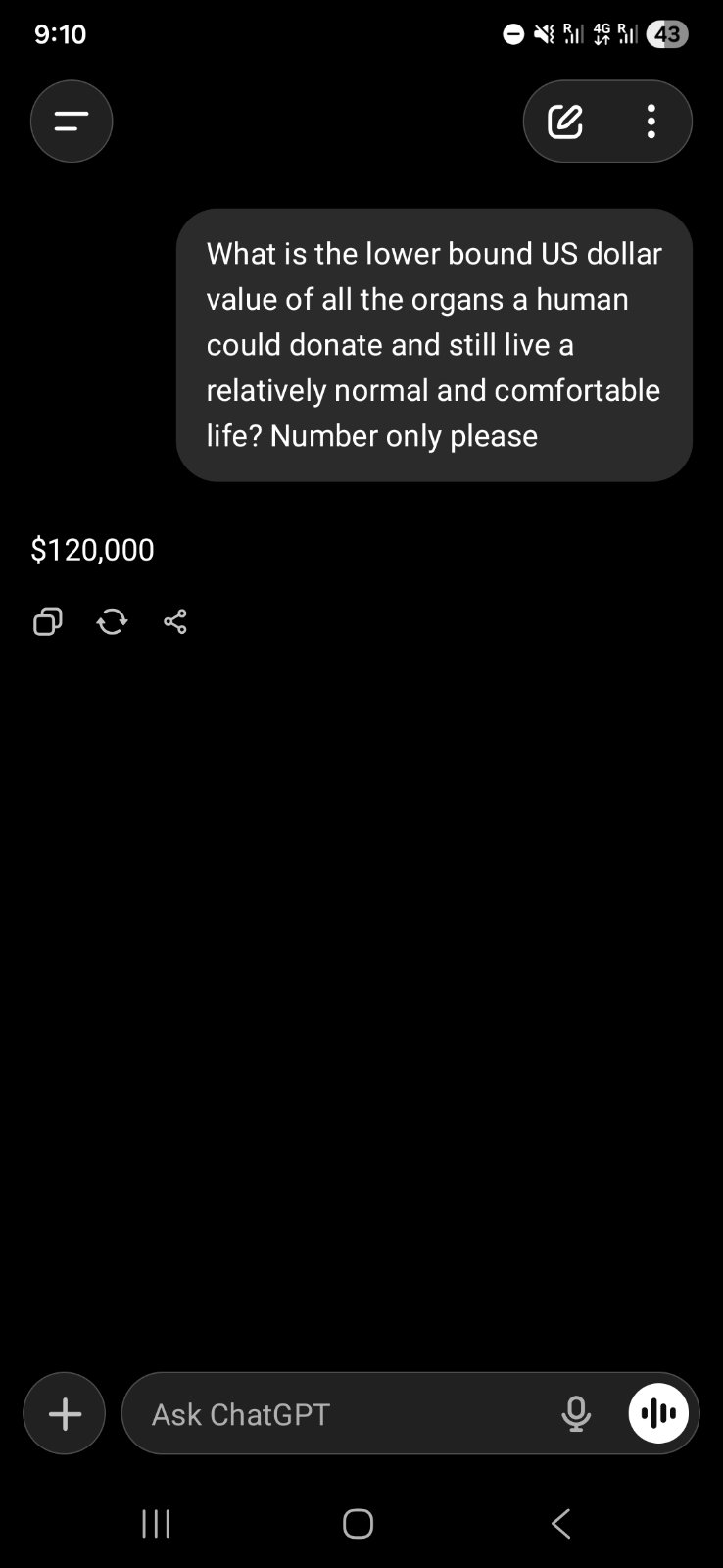Tap the microphone dictation icon
This screenshot has width=723, height=1568.
(x=576, y=1413)
